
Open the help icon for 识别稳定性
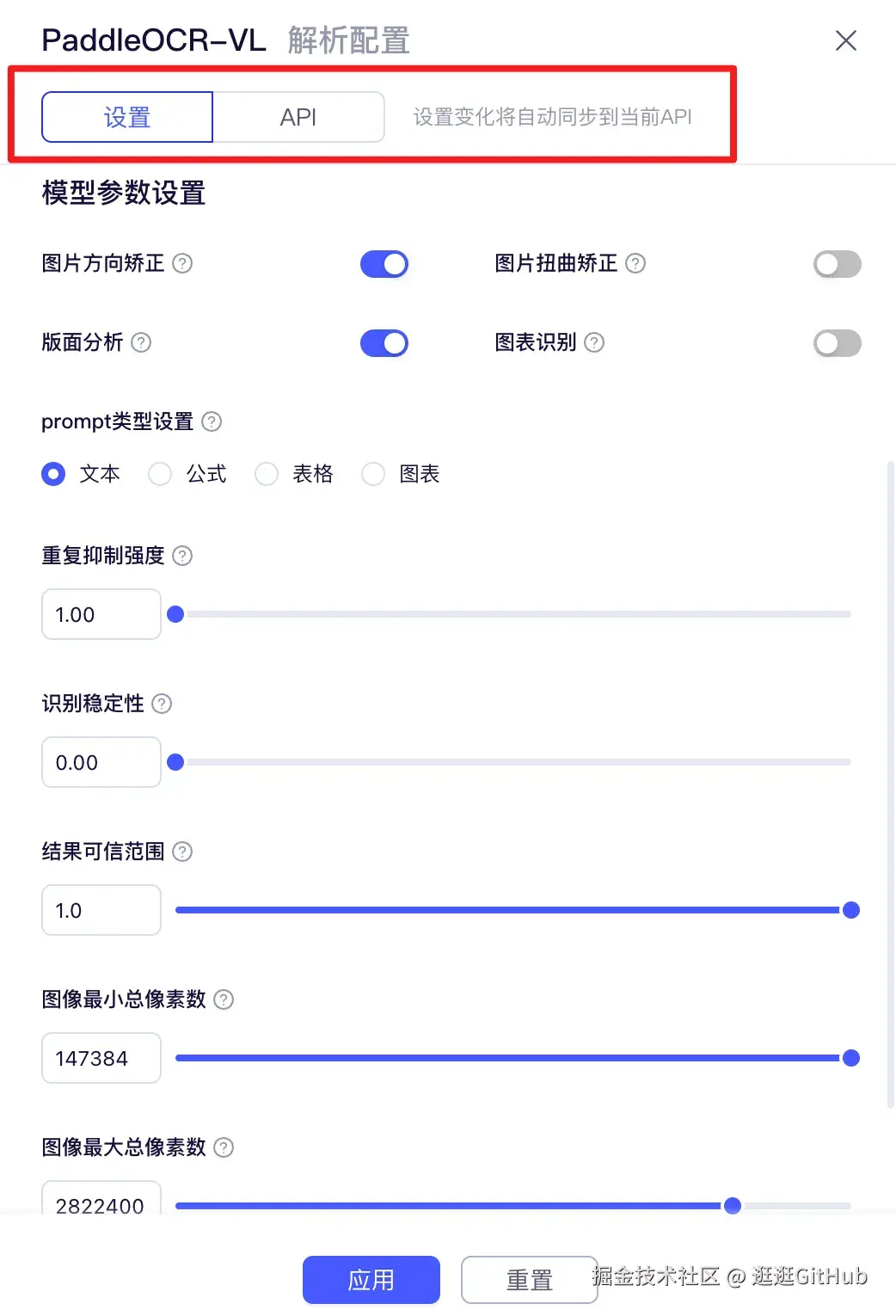tap(163, 704)
